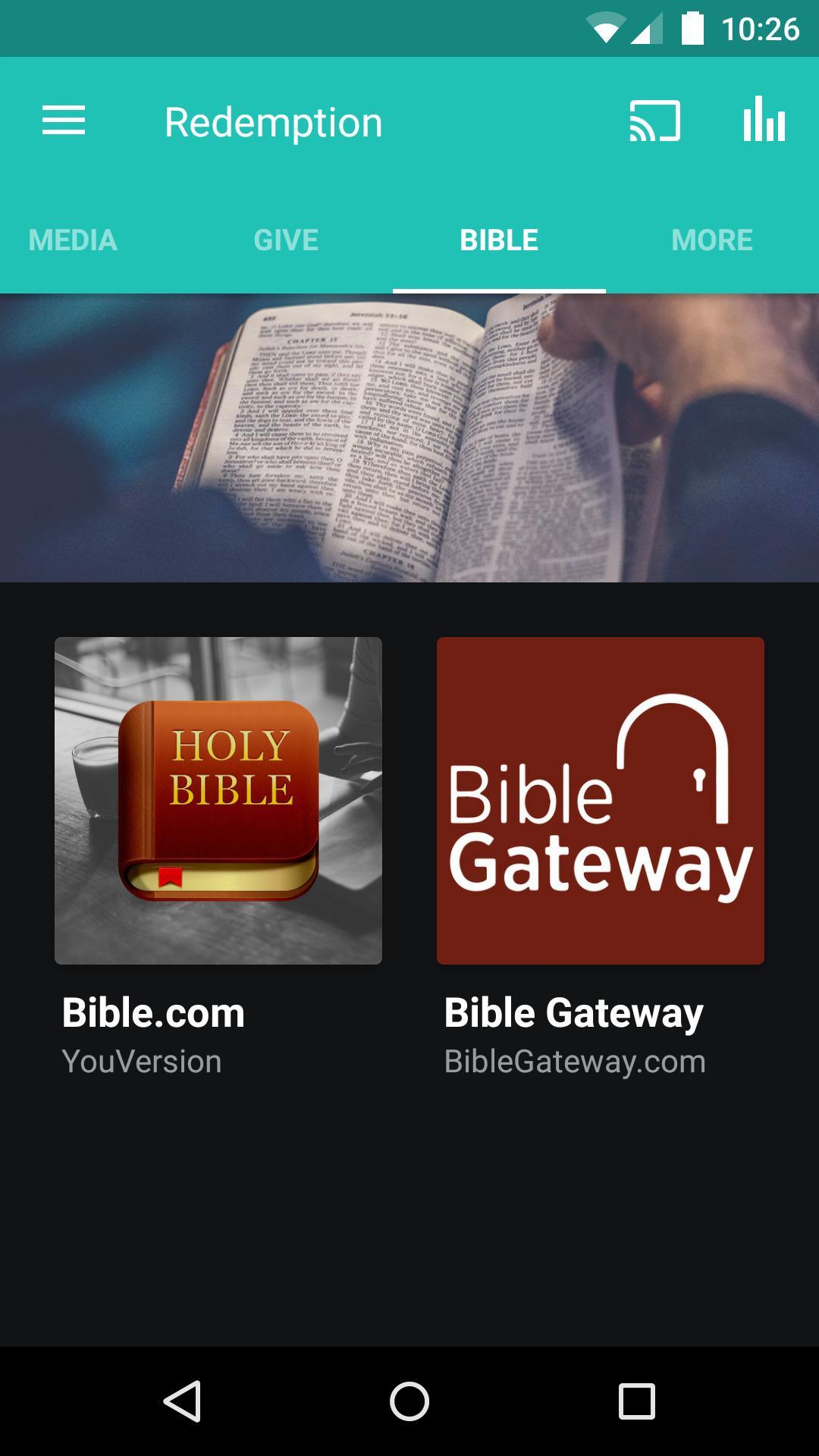Viewport: 819px width, 1456px height.
Task: Return to the home screen
Action: 409,1401
